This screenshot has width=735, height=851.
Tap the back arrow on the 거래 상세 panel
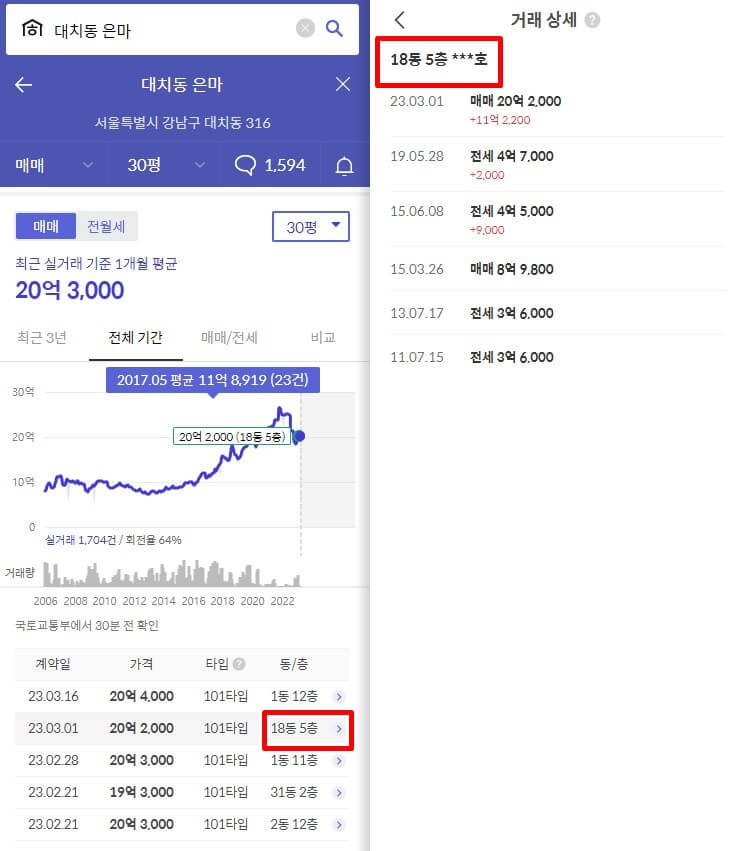(x=398, y=19)
